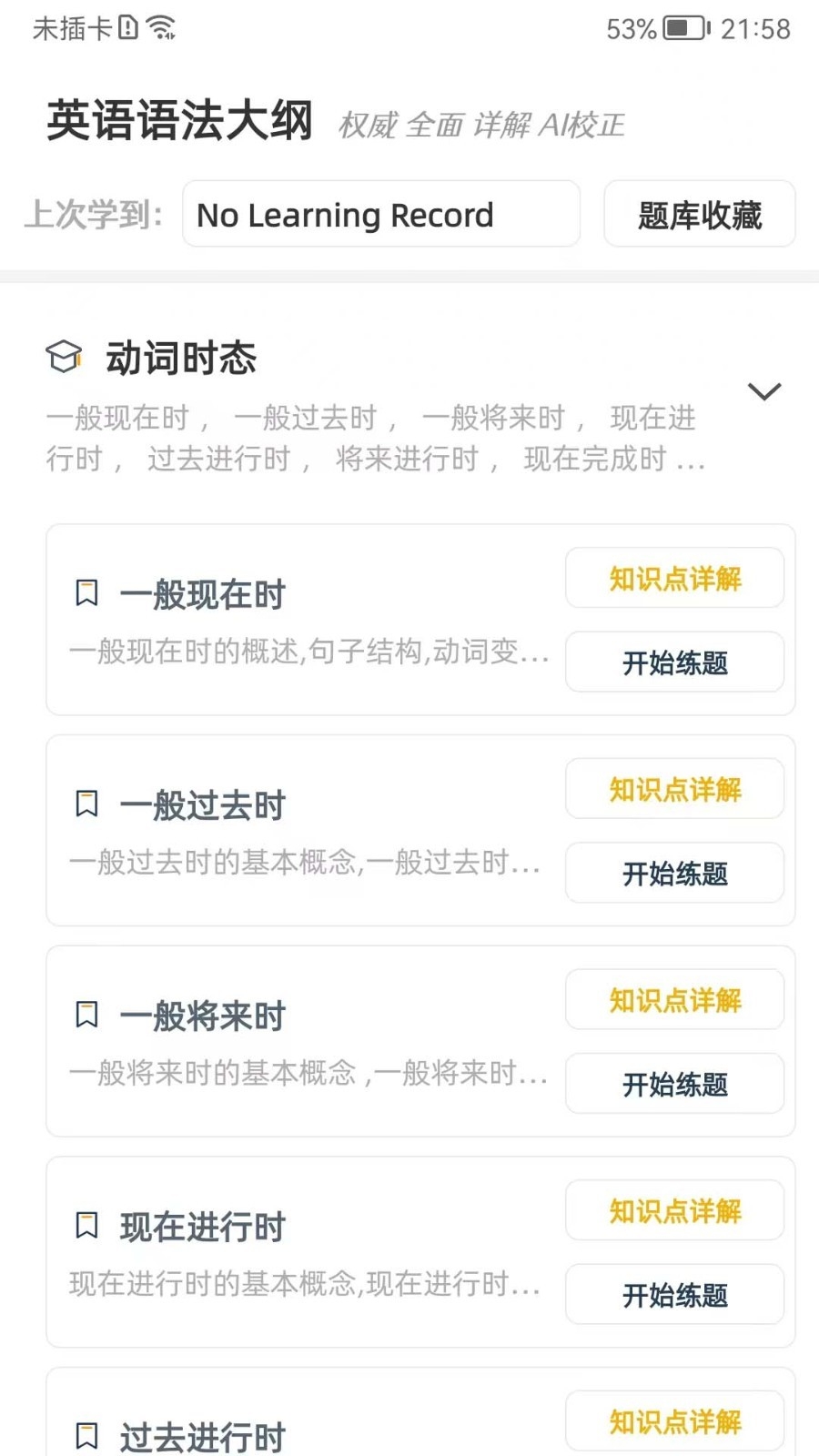The image size is (819, 1456).
Task: Open 题库收藏 collection
Action: tap(699, 215)
